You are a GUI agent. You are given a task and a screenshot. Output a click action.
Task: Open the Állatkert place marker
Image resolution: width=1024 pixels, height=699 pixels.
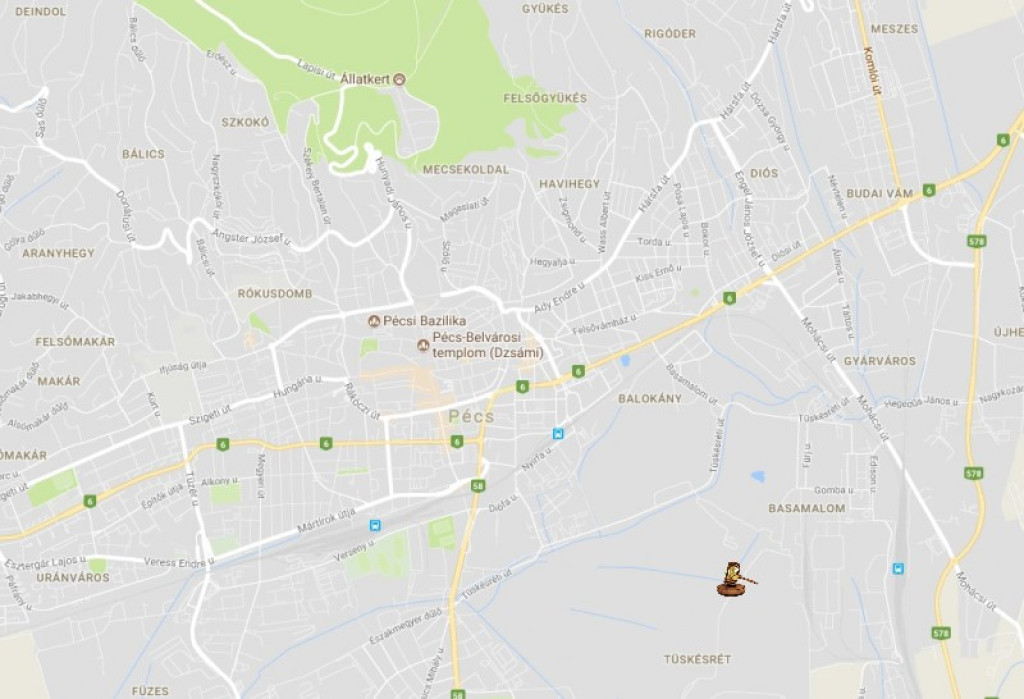(400, 80)
